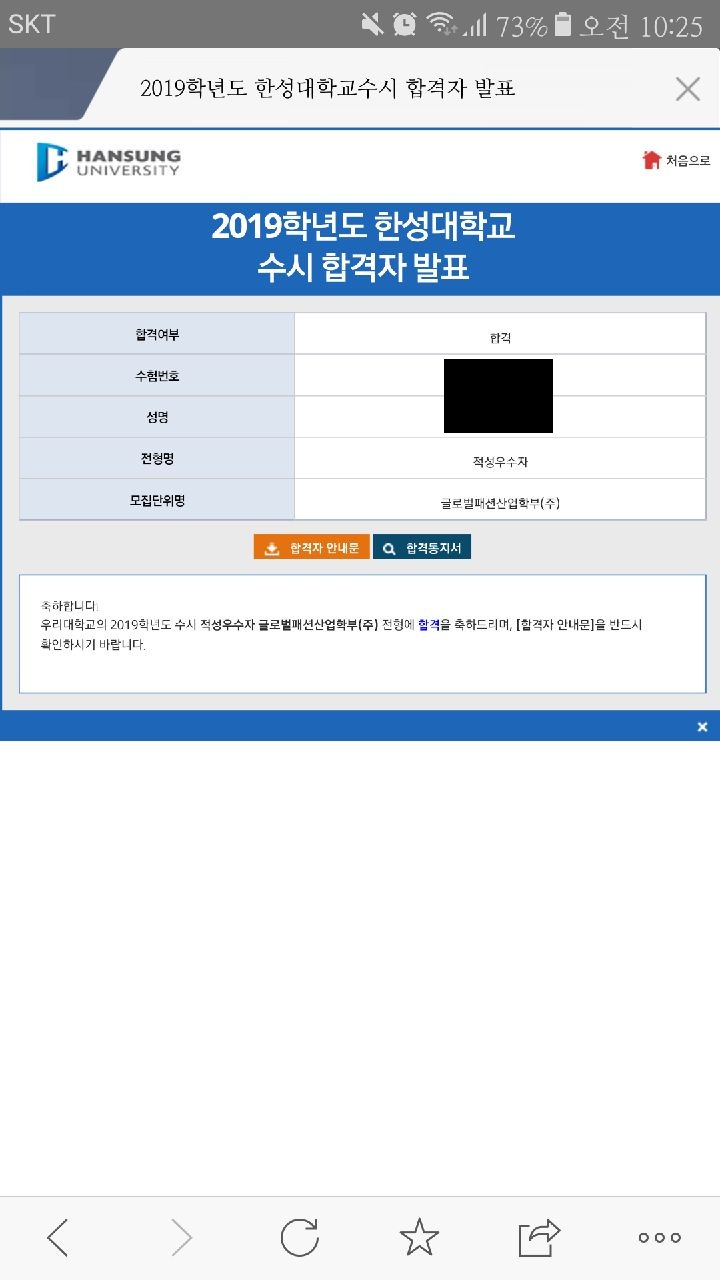
Task: Share this page
Action: (x=539, y=1238)
